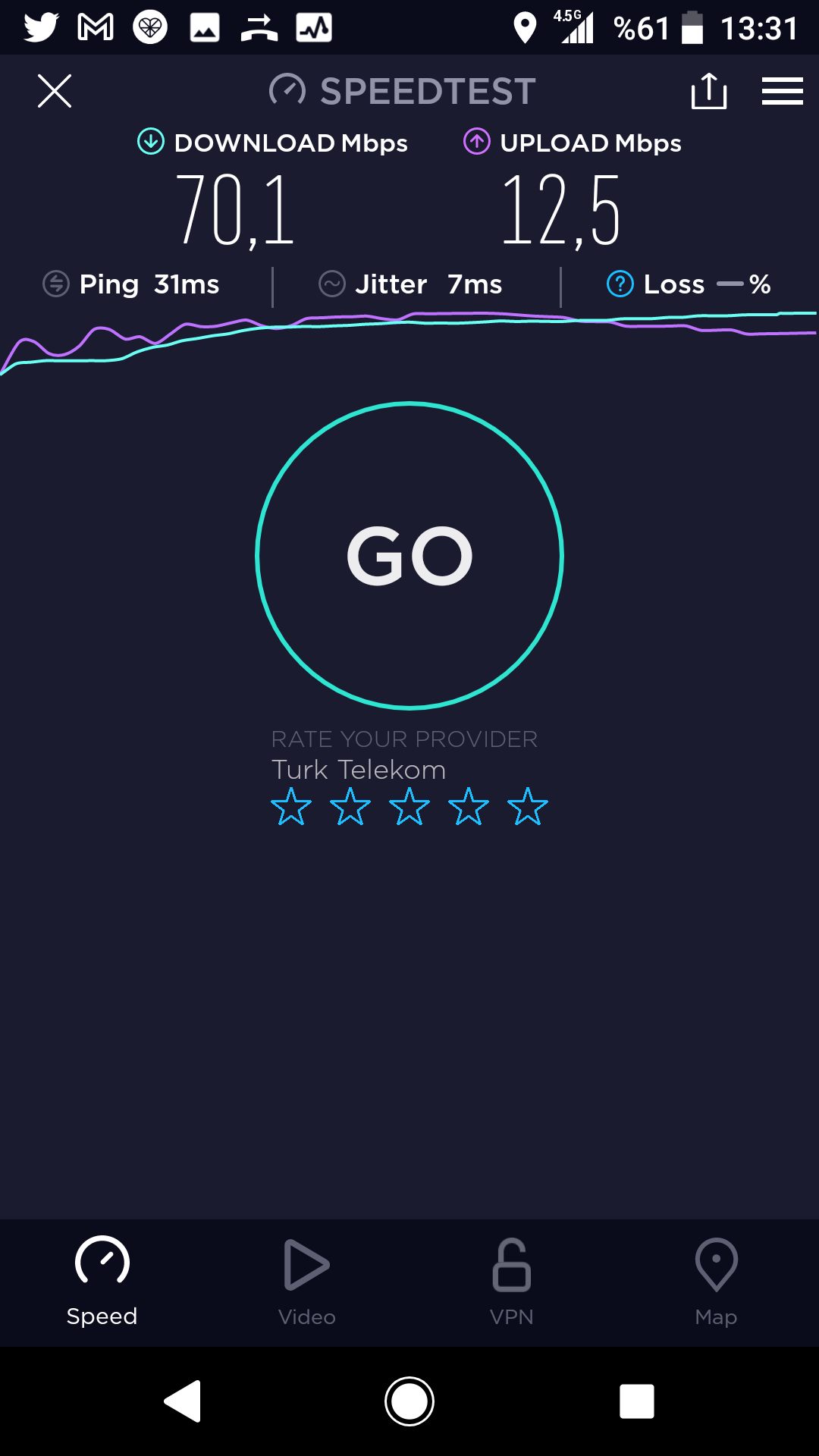Rate Turk Telekom five stars

coord(528,806)
